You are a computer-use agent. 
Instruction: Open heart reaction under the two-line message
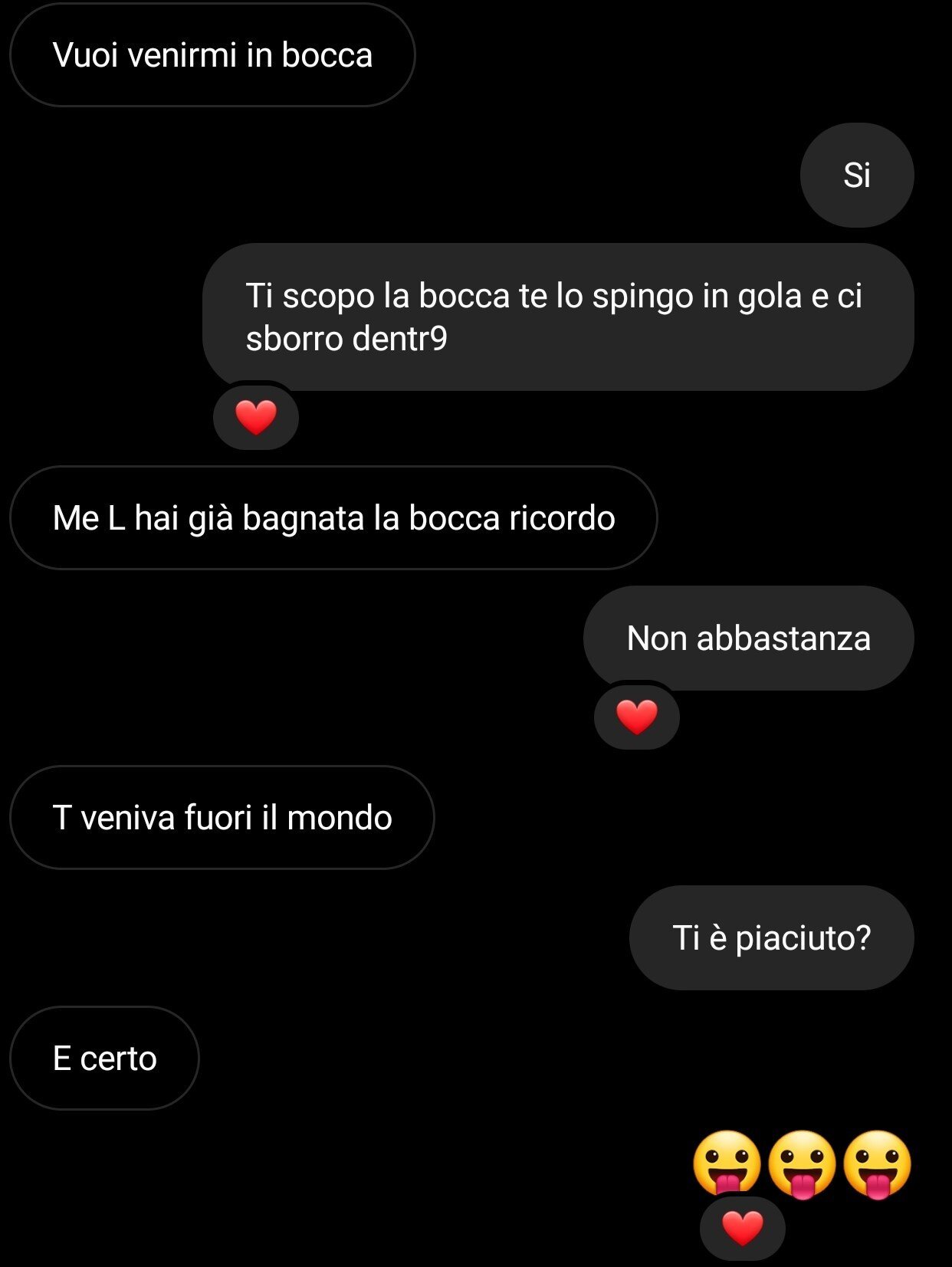coord(256,417)
